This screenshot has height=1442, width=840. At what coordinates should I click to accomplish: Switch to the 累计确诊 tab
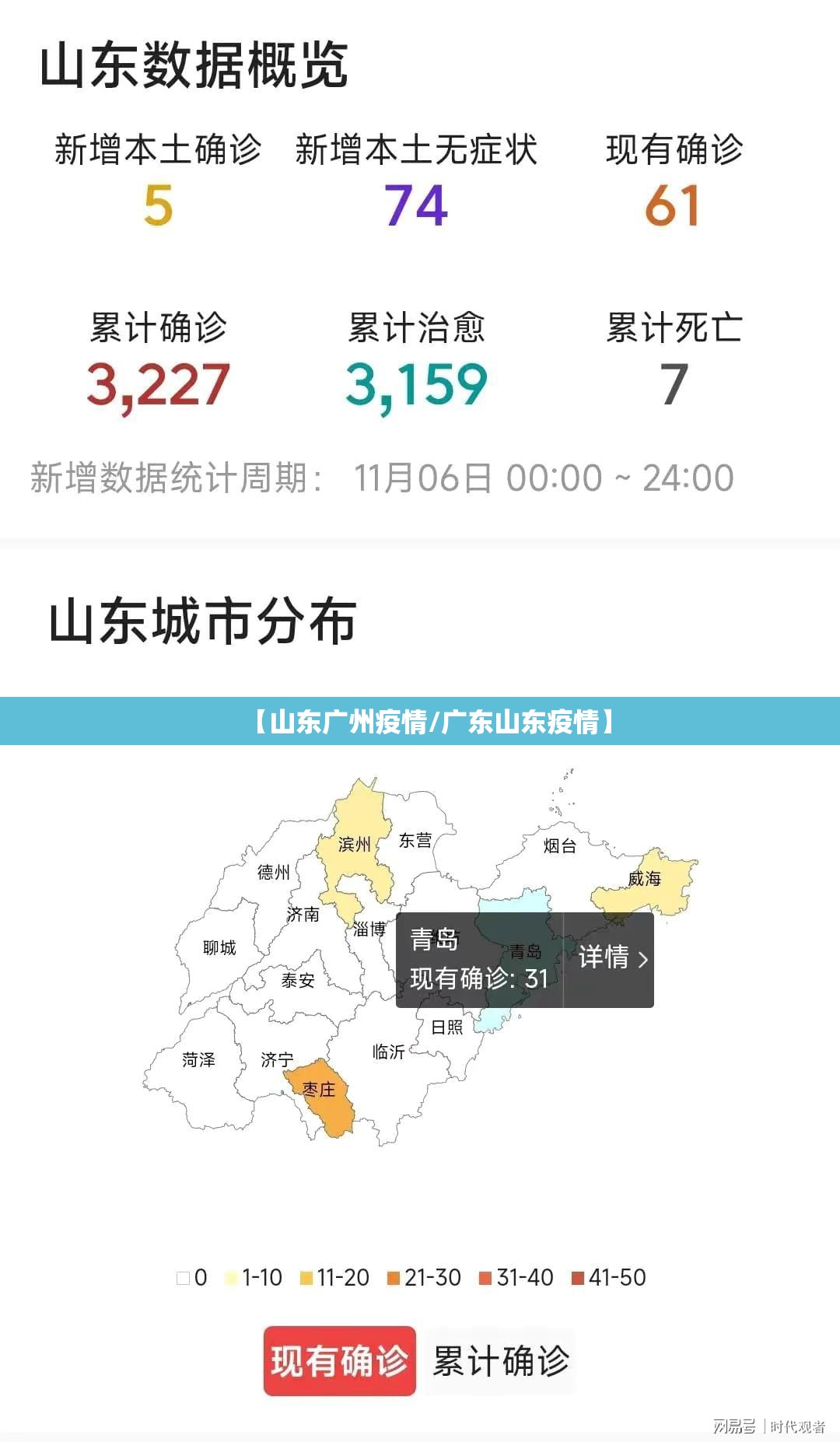tap(500, 1362)
